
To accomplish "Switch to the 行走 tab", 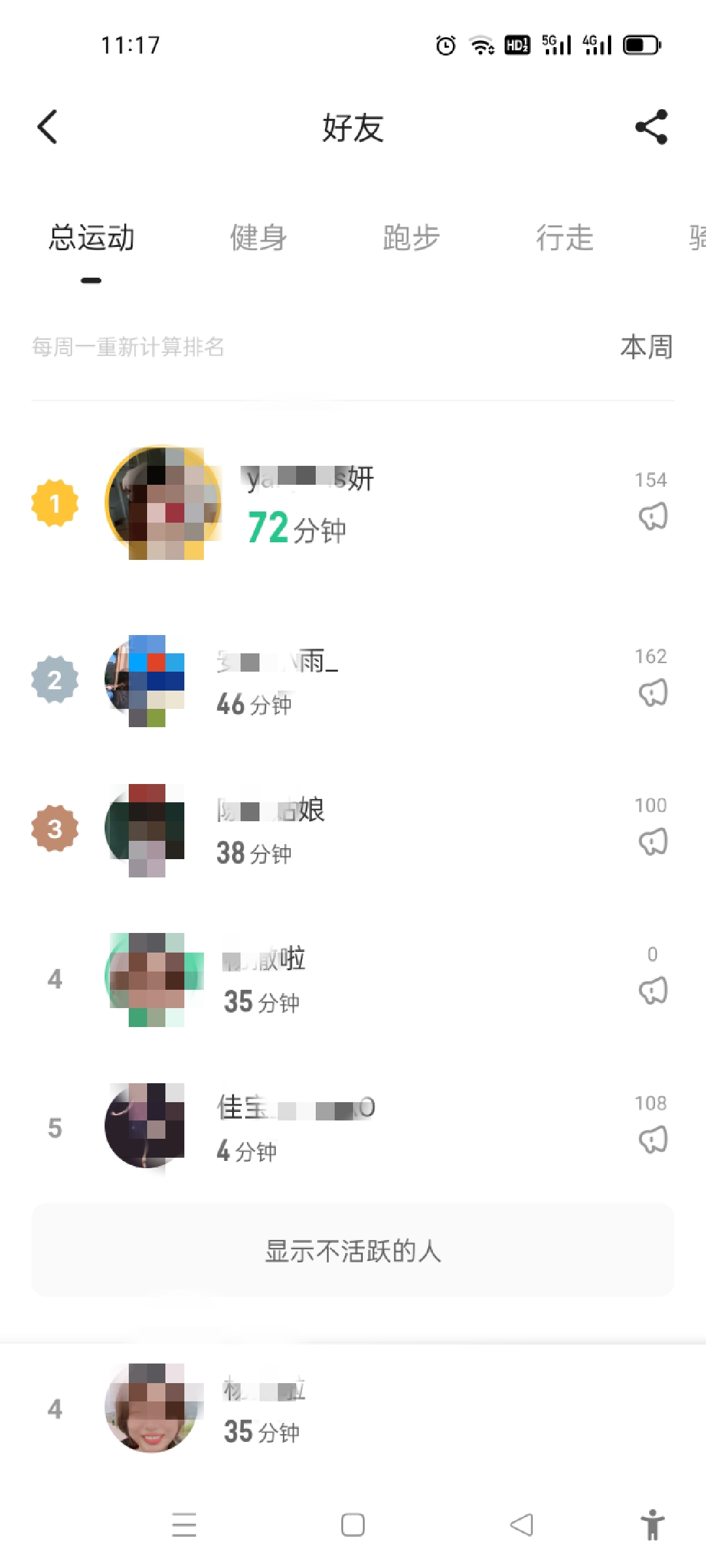I will point(564,237).
